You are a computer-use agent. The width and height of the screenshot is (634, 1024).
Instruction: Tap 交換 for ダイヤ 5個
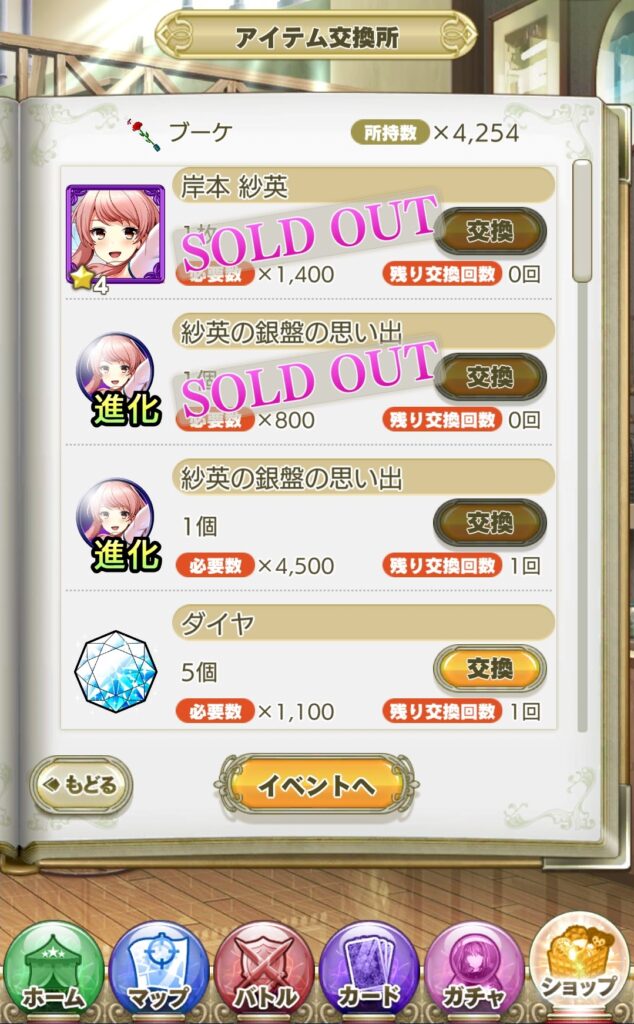(x=489, y=668)
